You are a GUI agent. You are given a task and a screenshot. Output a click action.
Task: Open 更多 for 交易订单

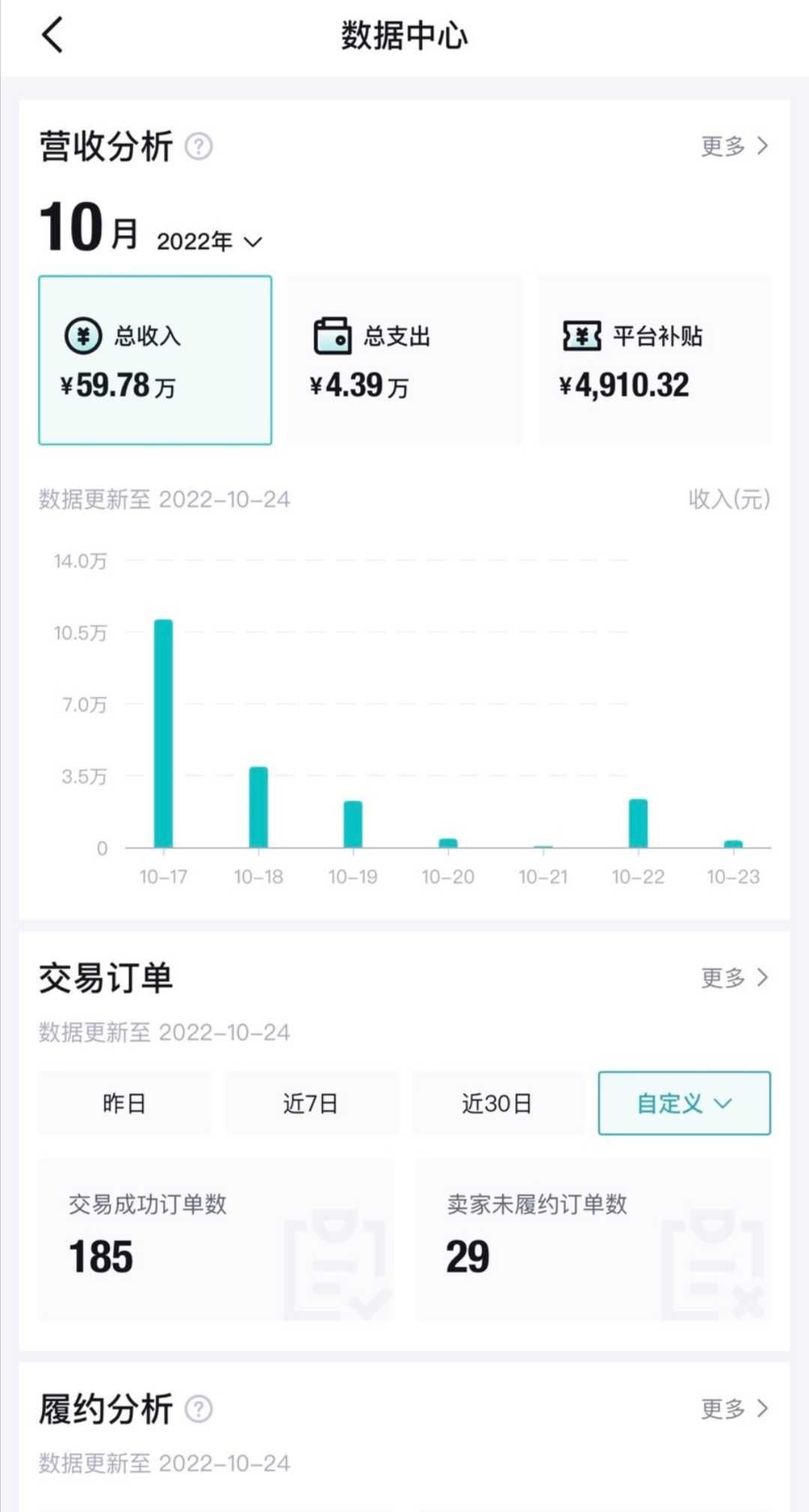click(x=734, y=977)
